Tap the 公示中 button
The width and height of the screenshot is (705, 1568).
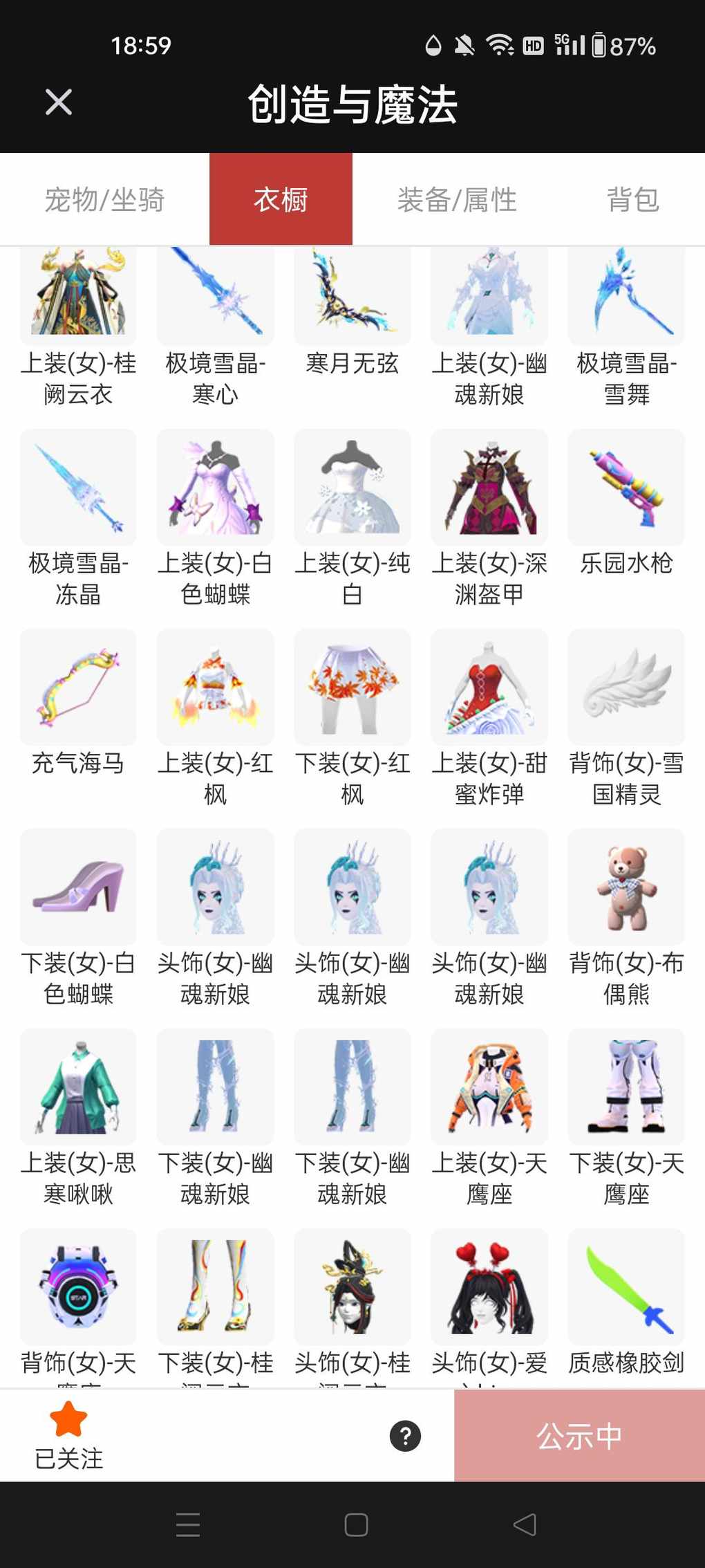pyautogui.click(x=579, y=1436)
